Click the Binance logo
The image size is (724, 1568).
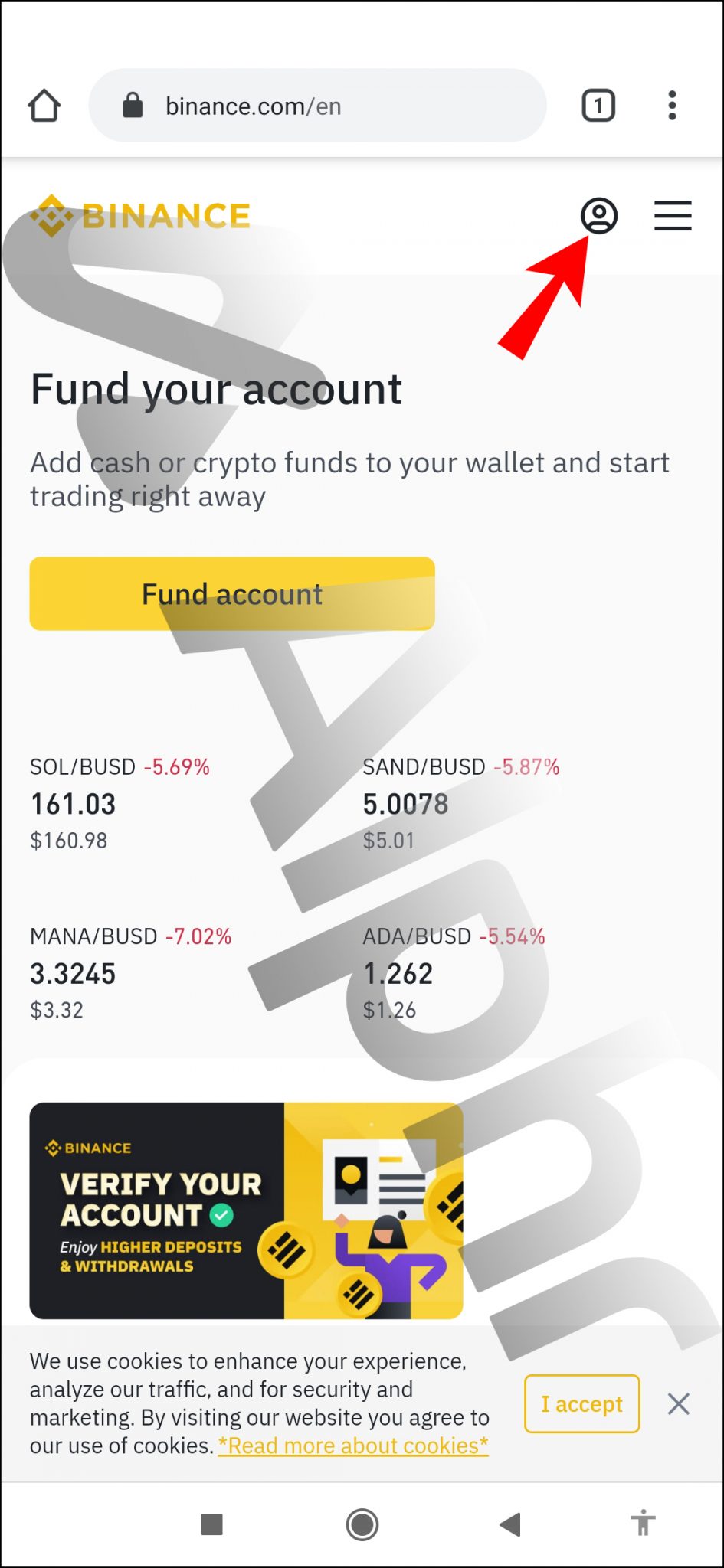click(x=142, y=215)
